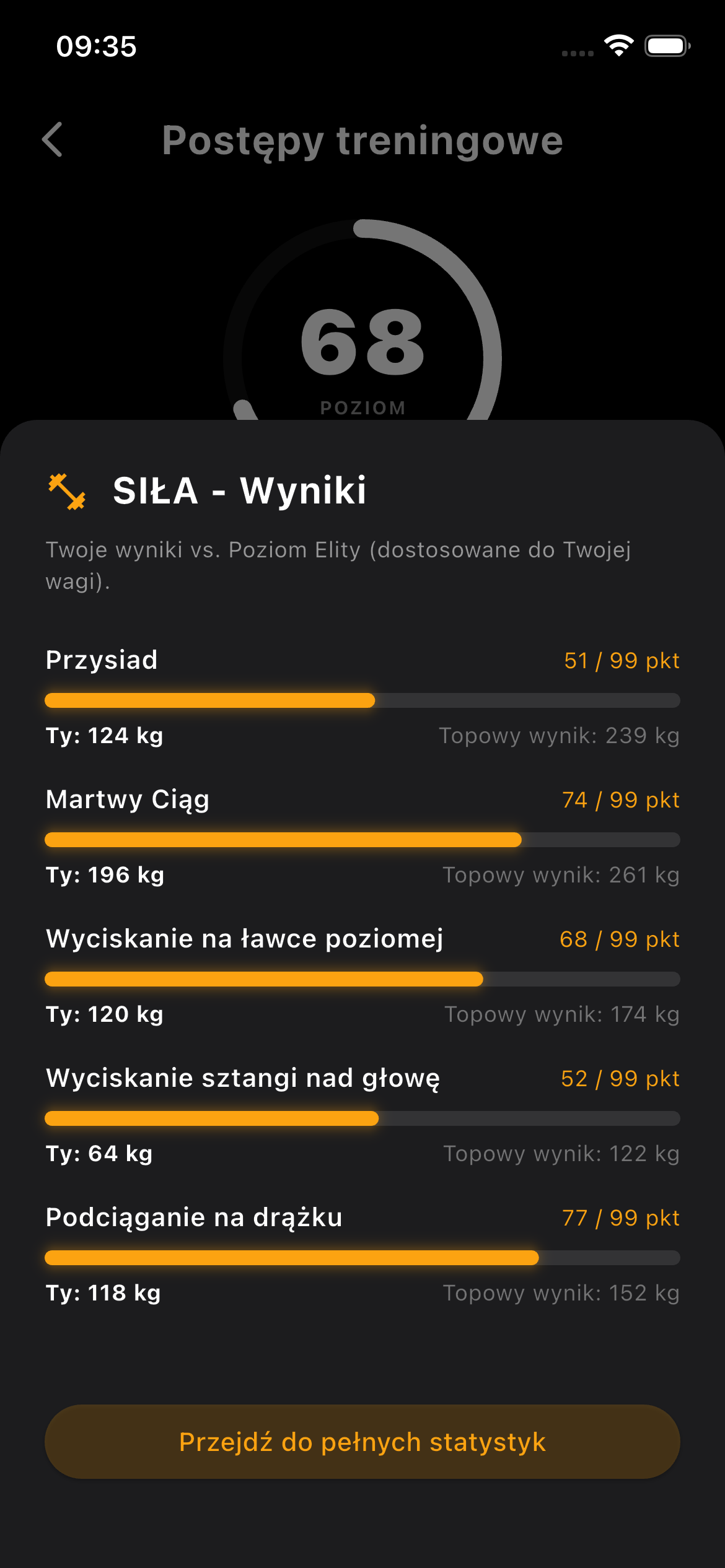Screen dimensions: 725x1568
Task: Click the SIŁA - Wyniki header
Action: (239, 490)
